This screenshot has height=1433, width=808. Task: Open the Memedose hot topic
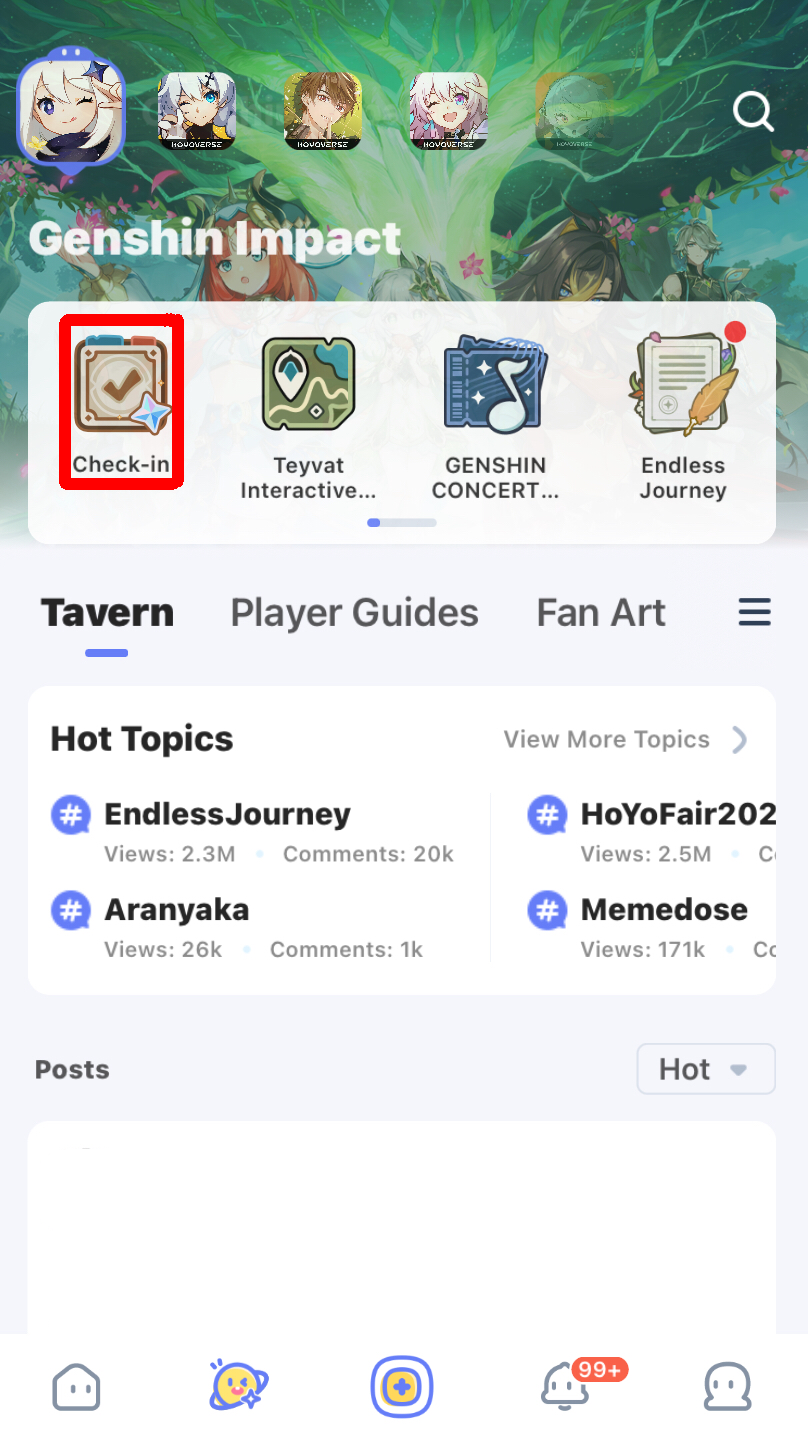point(664,910)
